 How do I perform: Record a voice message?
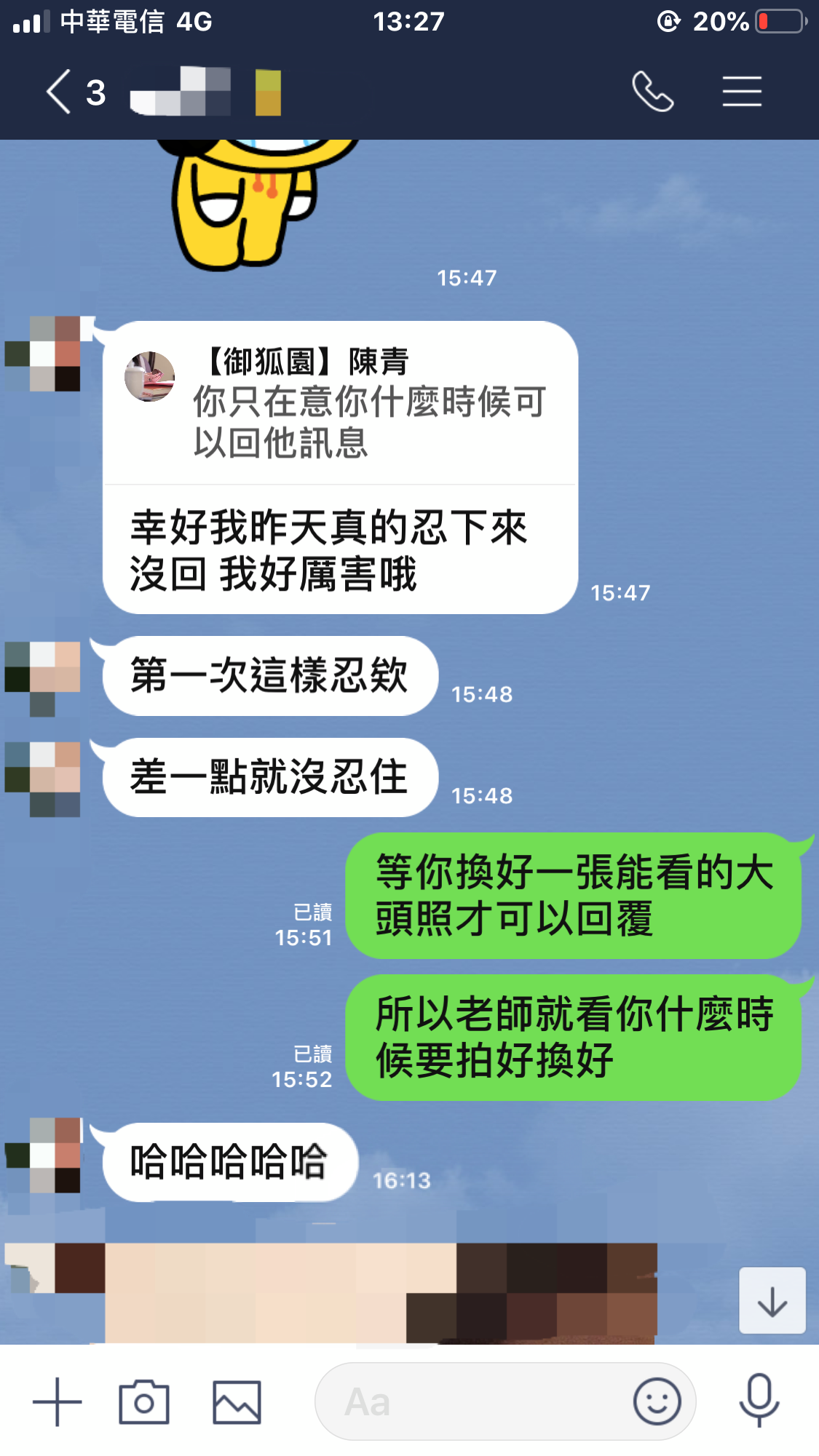pos(759,1400)
